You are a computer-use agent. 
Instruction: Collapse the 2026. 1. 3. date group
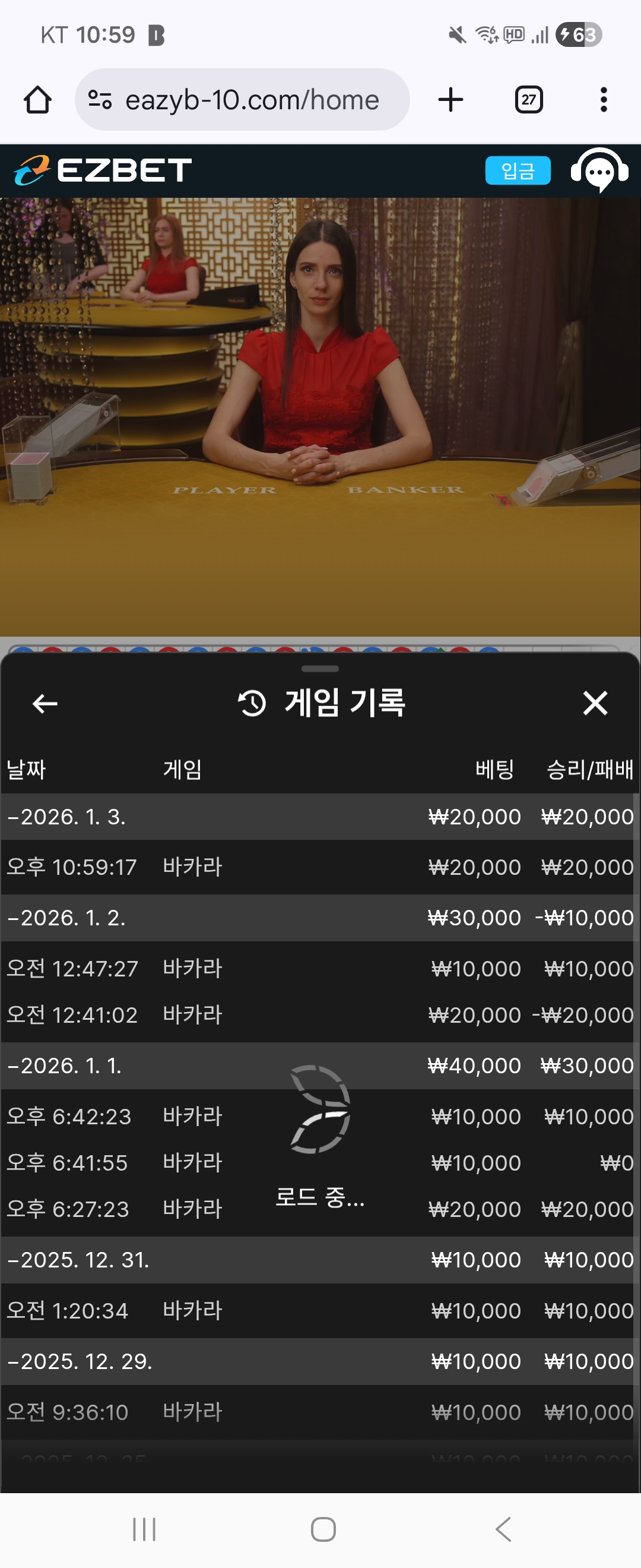(x=67, y=817)
